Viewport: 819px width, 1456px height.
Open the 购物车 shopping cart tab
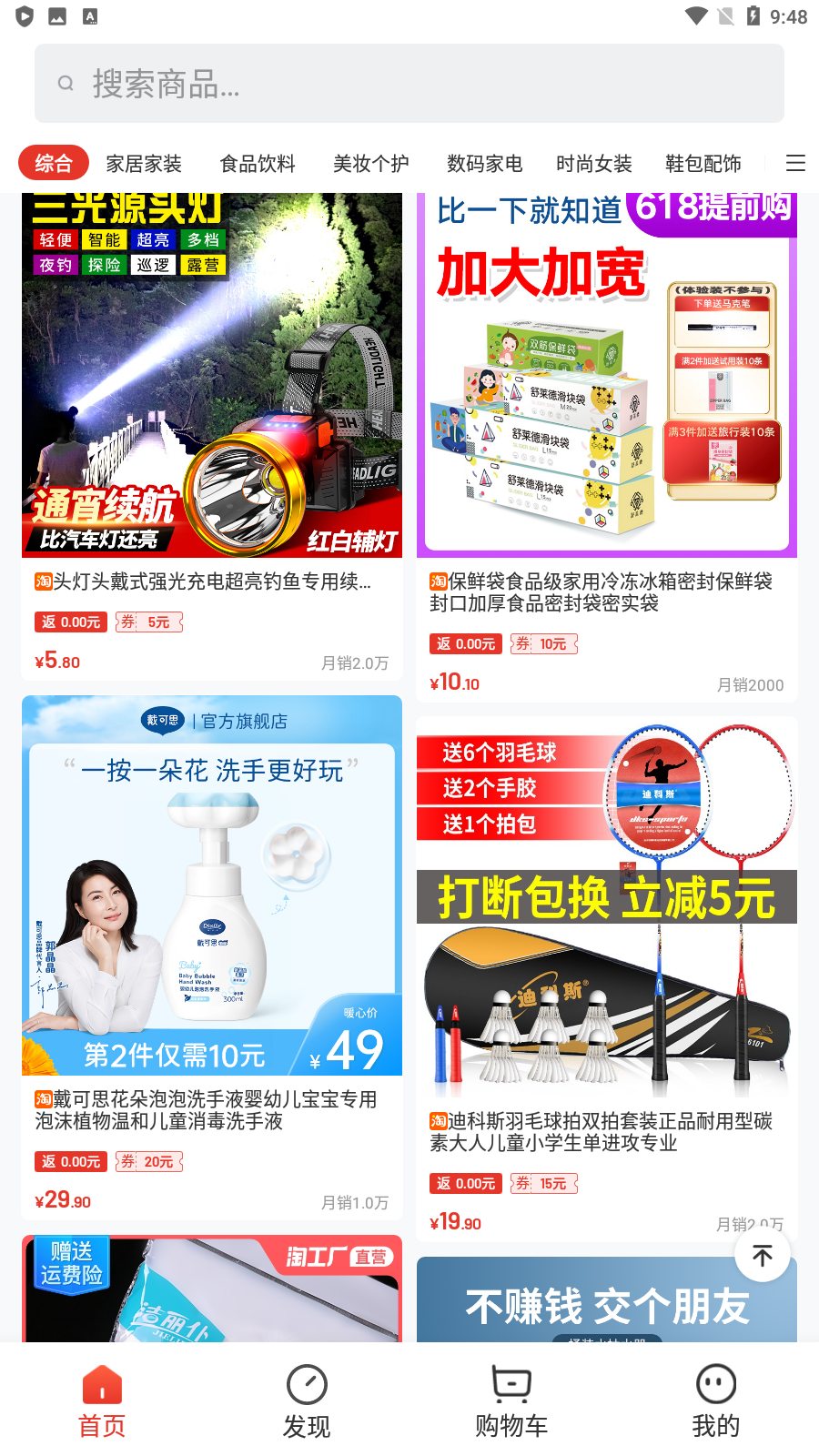coord(511,1401)
